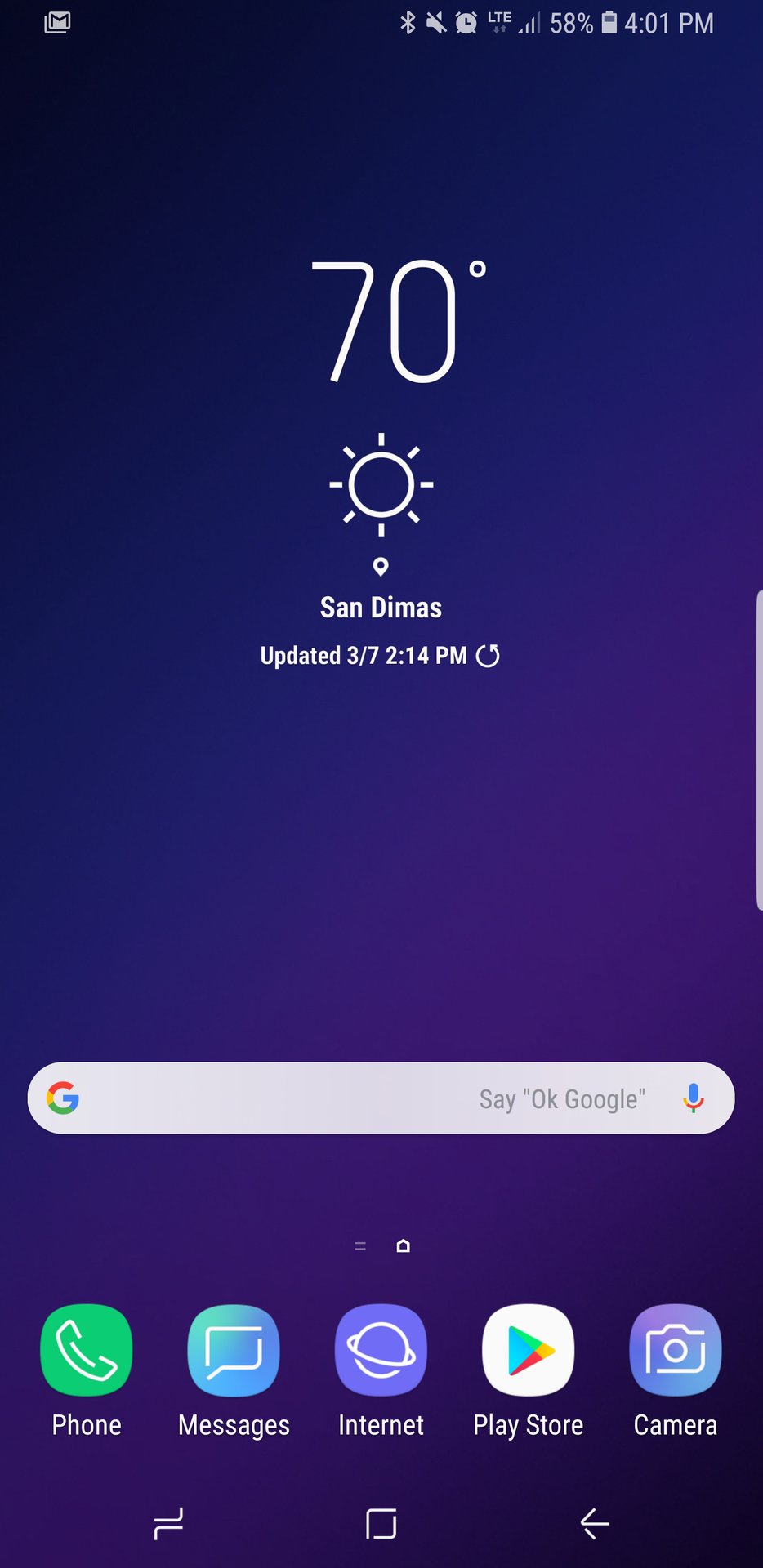
Task: Tap the home page indicator
Action: pos(403,1246)
